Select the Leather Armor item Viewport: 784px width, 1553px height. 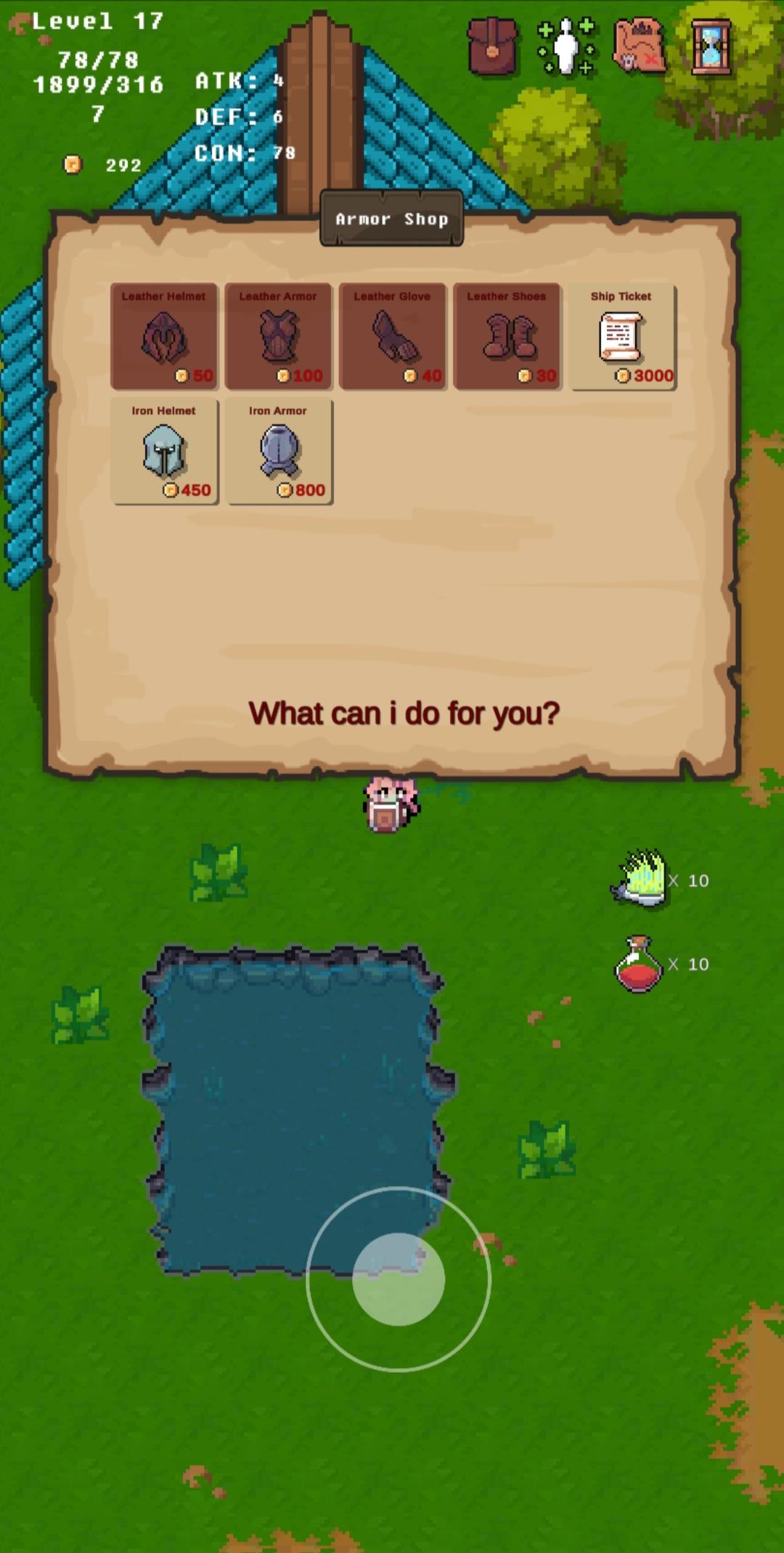[278, 336]
